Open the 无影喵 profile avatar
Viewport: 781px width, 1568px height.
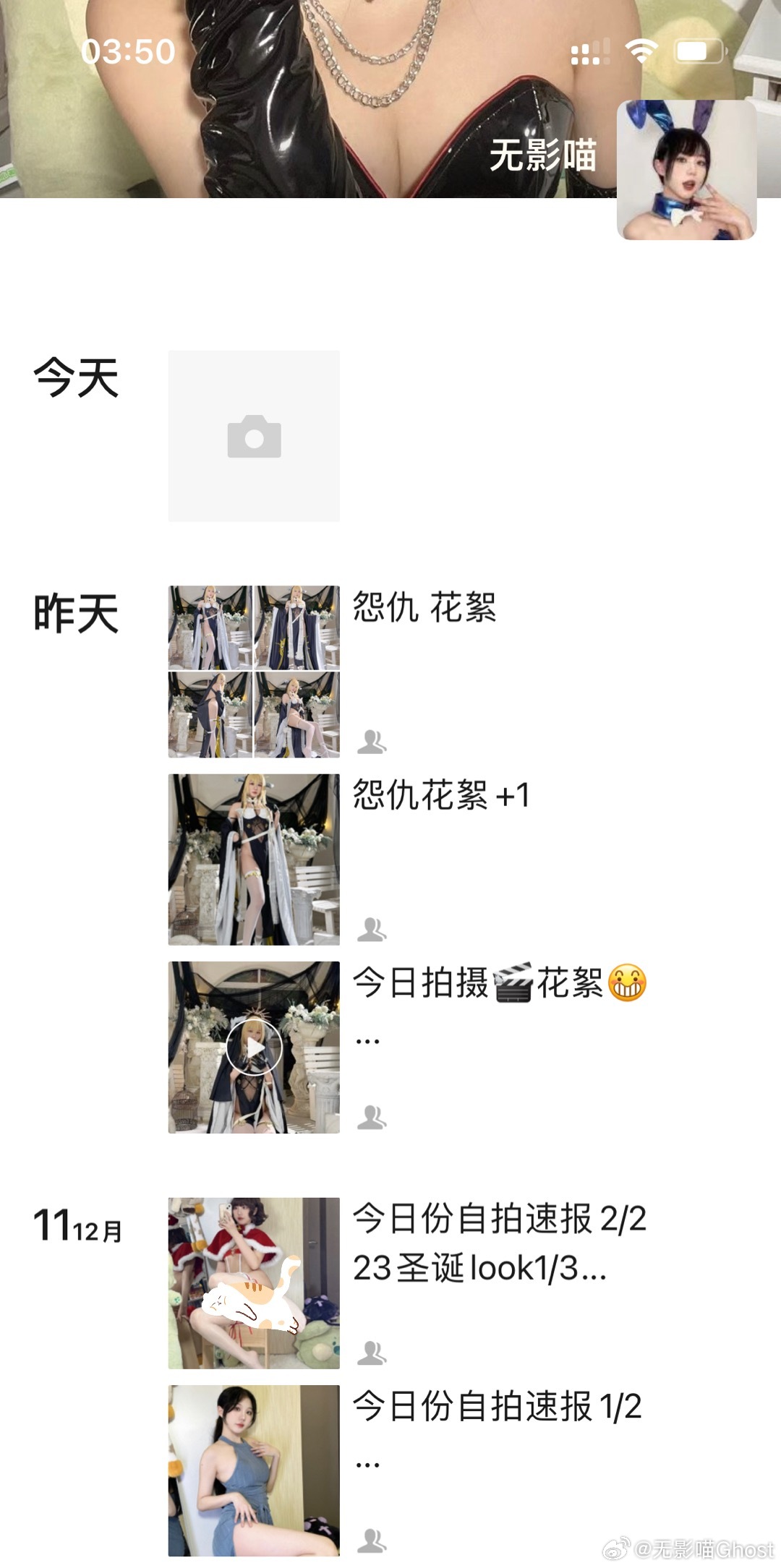coord(686,170)
